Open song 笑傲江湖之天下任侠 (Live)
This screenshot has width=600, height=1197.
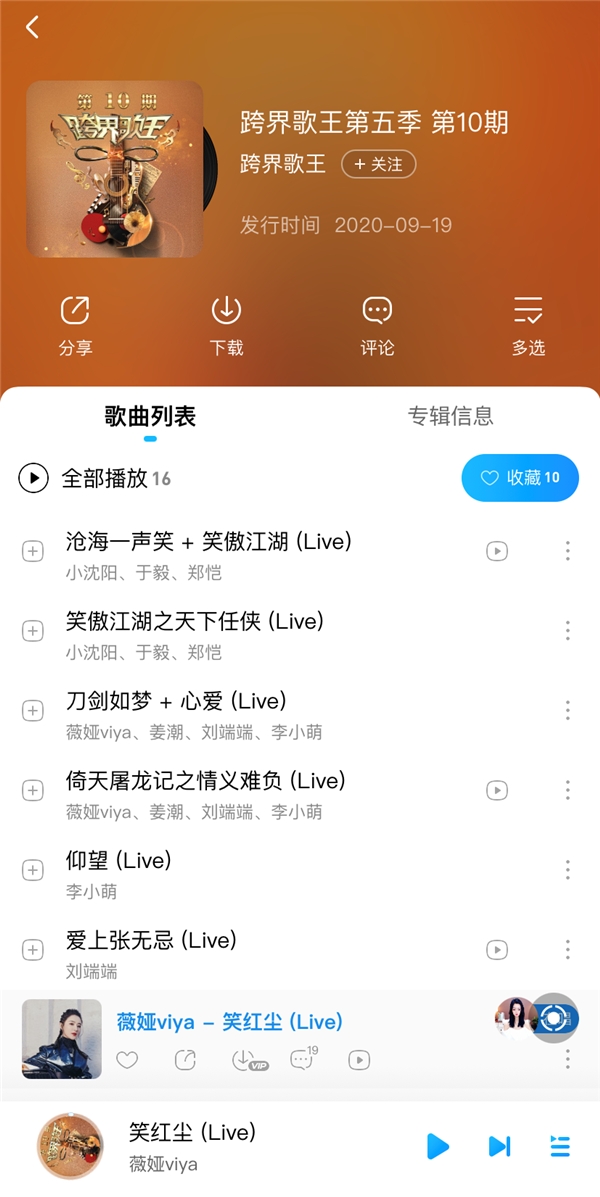pyautogui.click(x=195, y=622)
